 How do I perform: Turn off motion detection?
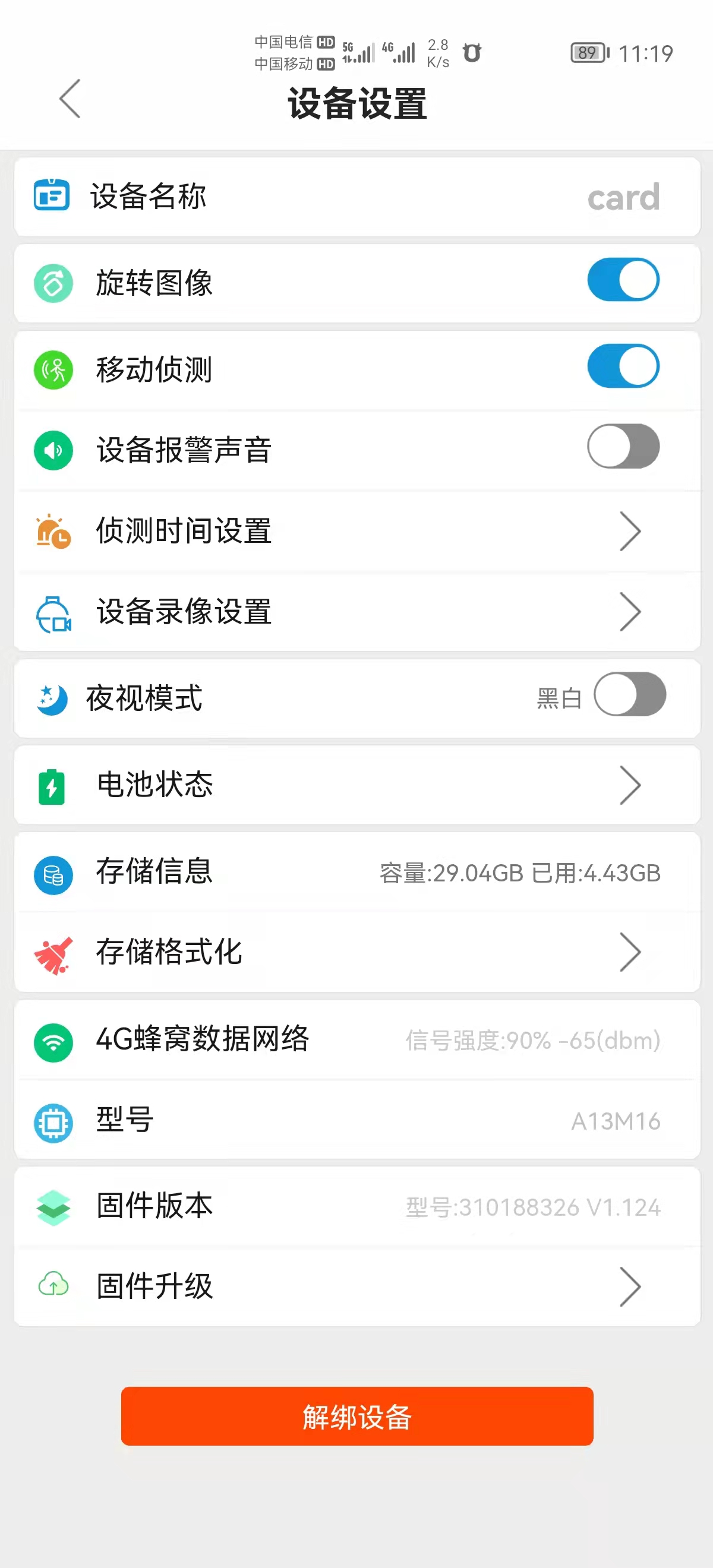(623, 366)
